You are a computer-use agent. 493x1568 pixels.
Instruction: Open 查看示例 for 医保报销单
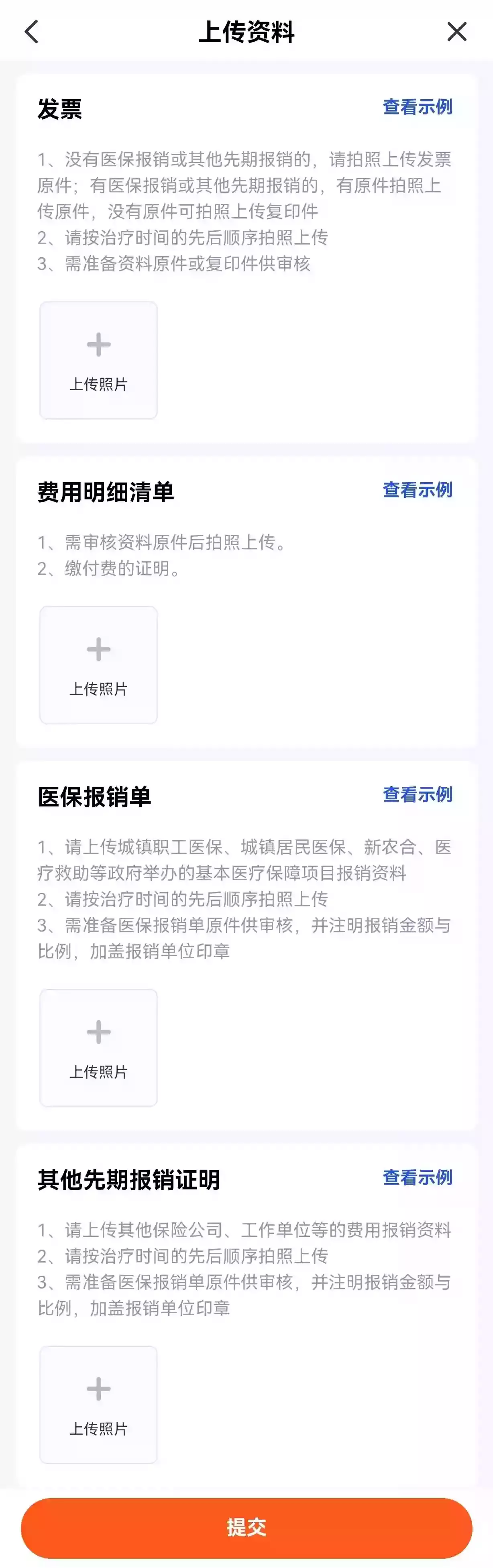[x=417, y=794]
